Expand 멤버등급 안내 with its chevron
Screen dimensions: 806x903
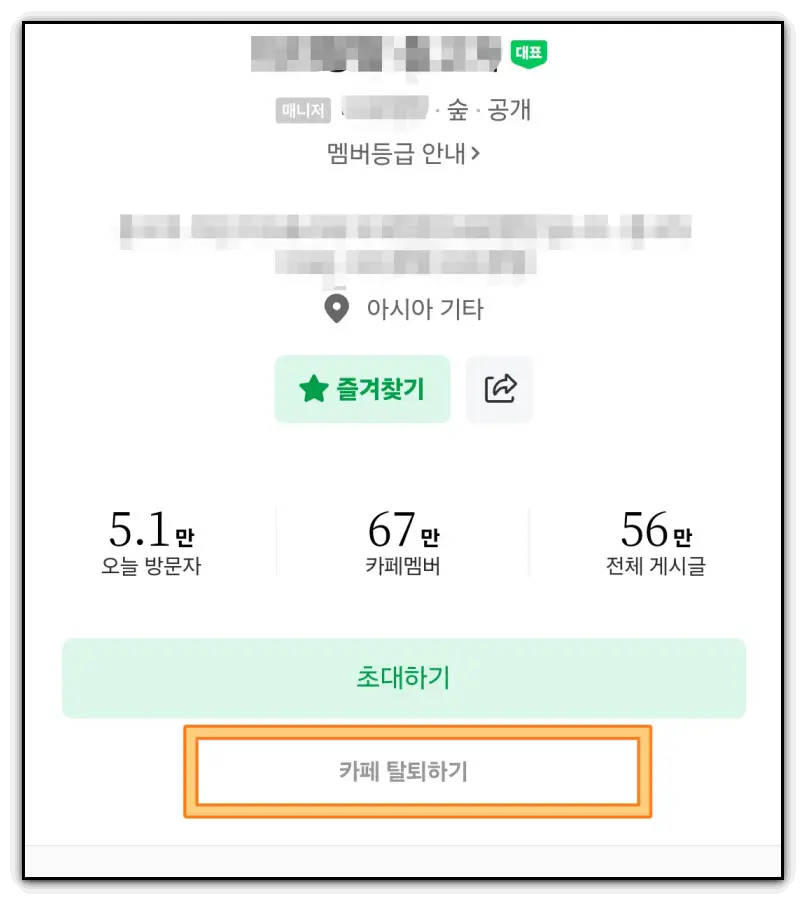coord(403,154)
